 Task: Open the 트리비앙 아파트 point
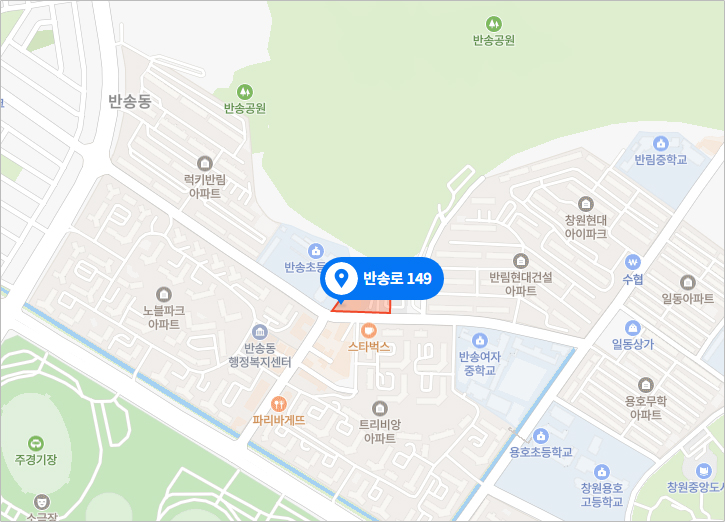point(379,408)
